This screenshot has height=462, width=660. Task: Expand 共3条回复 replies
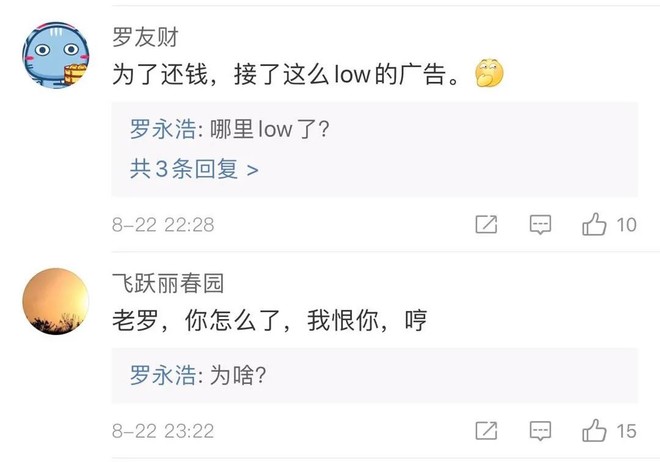click(194, 169)
